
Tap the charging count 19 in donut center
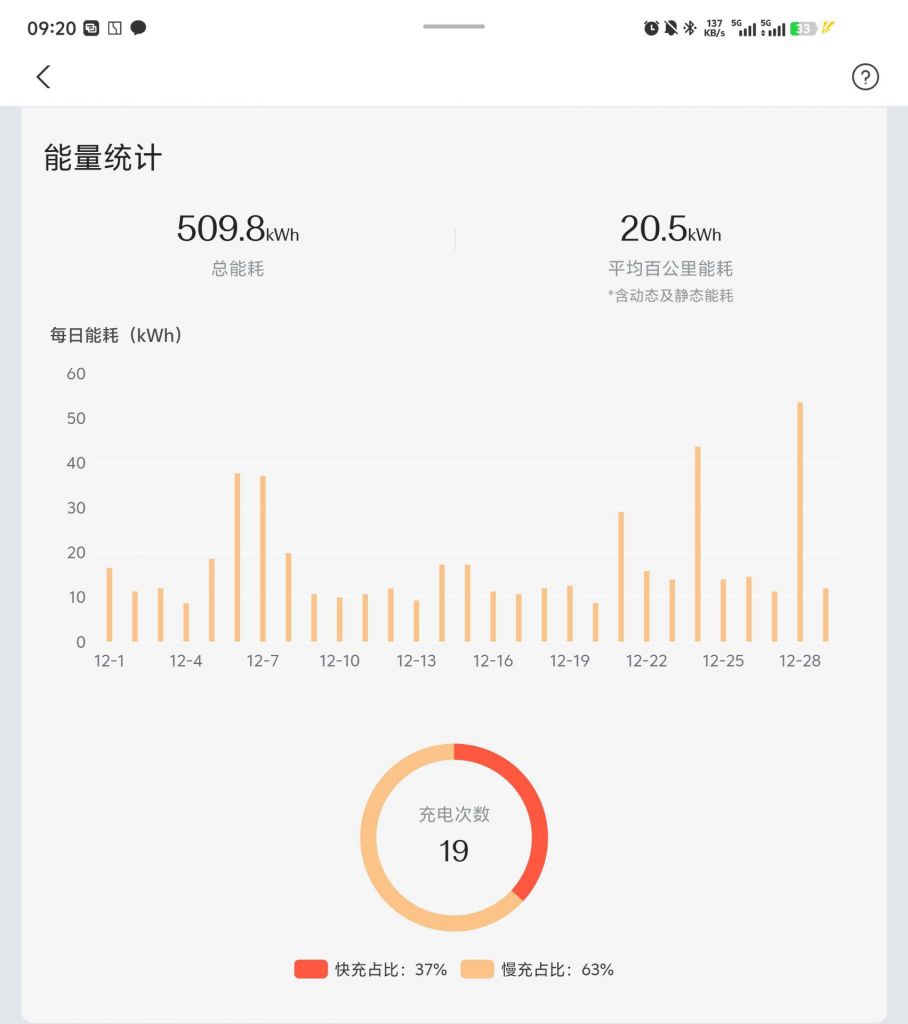(455, 851)
